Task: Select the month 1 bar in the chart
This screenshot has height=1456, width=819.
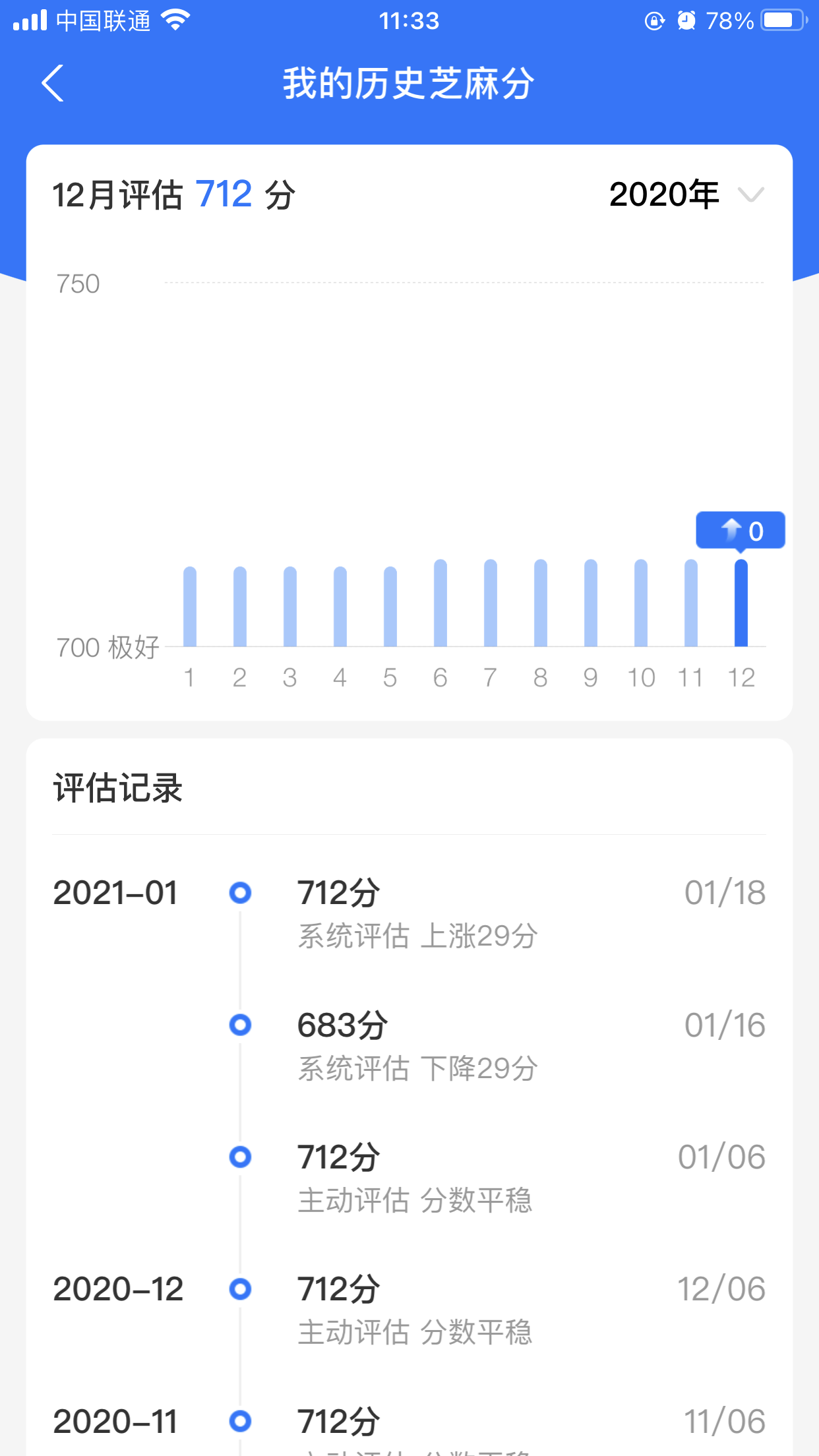Action: (x=190, y=607)
